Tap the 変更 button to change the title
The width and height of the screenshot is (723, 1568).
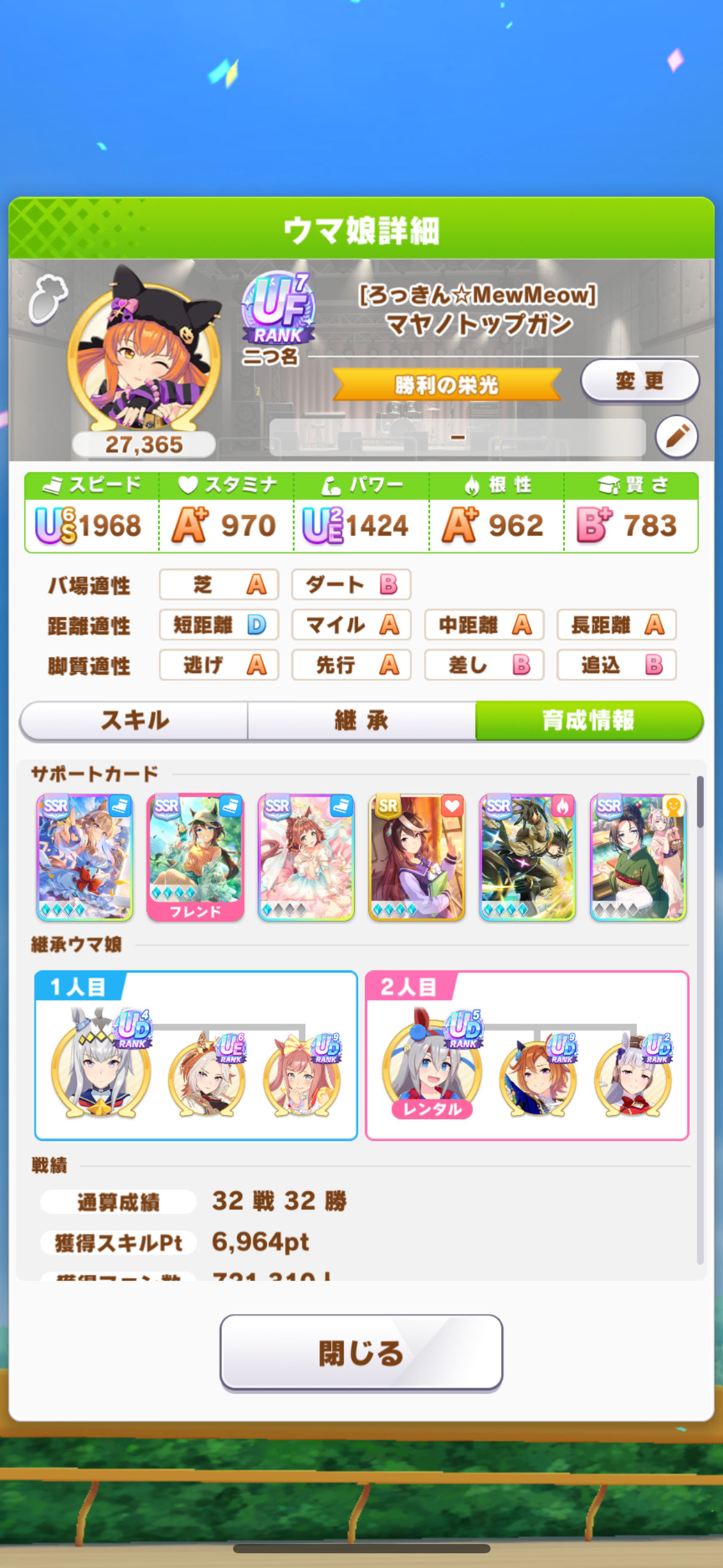[639, 381]
